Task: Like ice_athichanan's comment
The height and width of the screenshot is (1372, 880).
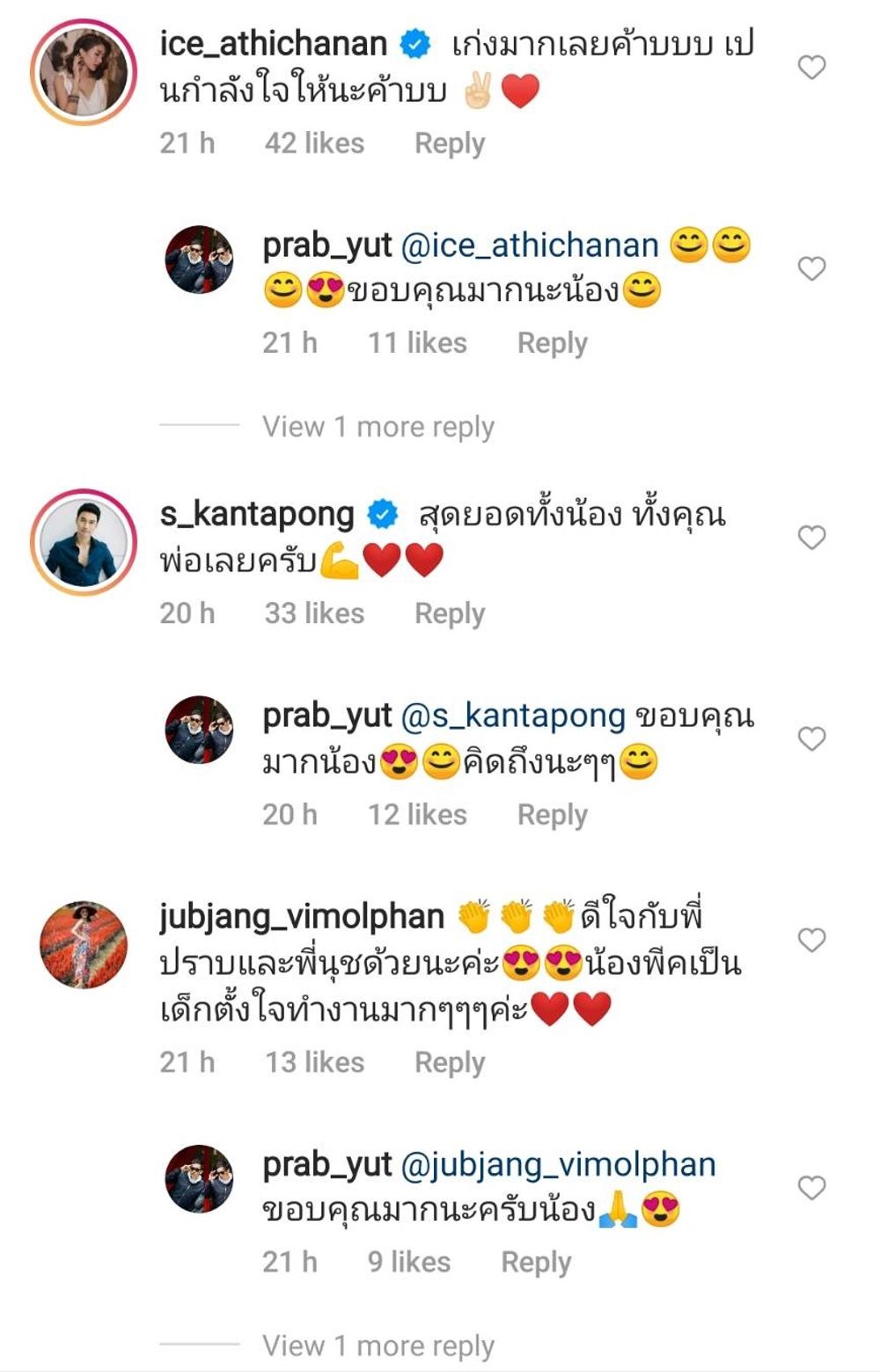Action: [811, 68]
